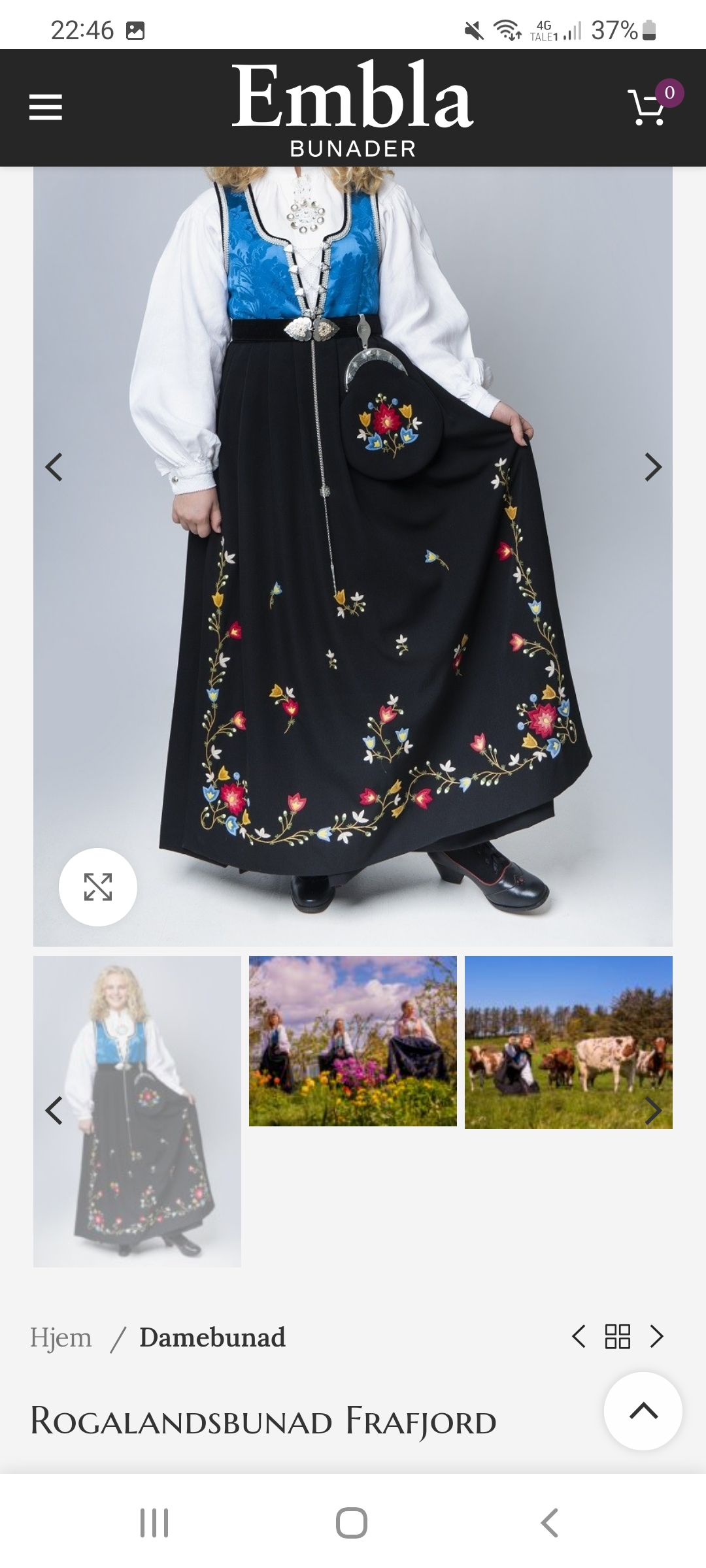The width and height of the screenshot is (706, 1568).
Task: Open the hamburger menu
Action: tap(46, 107)
